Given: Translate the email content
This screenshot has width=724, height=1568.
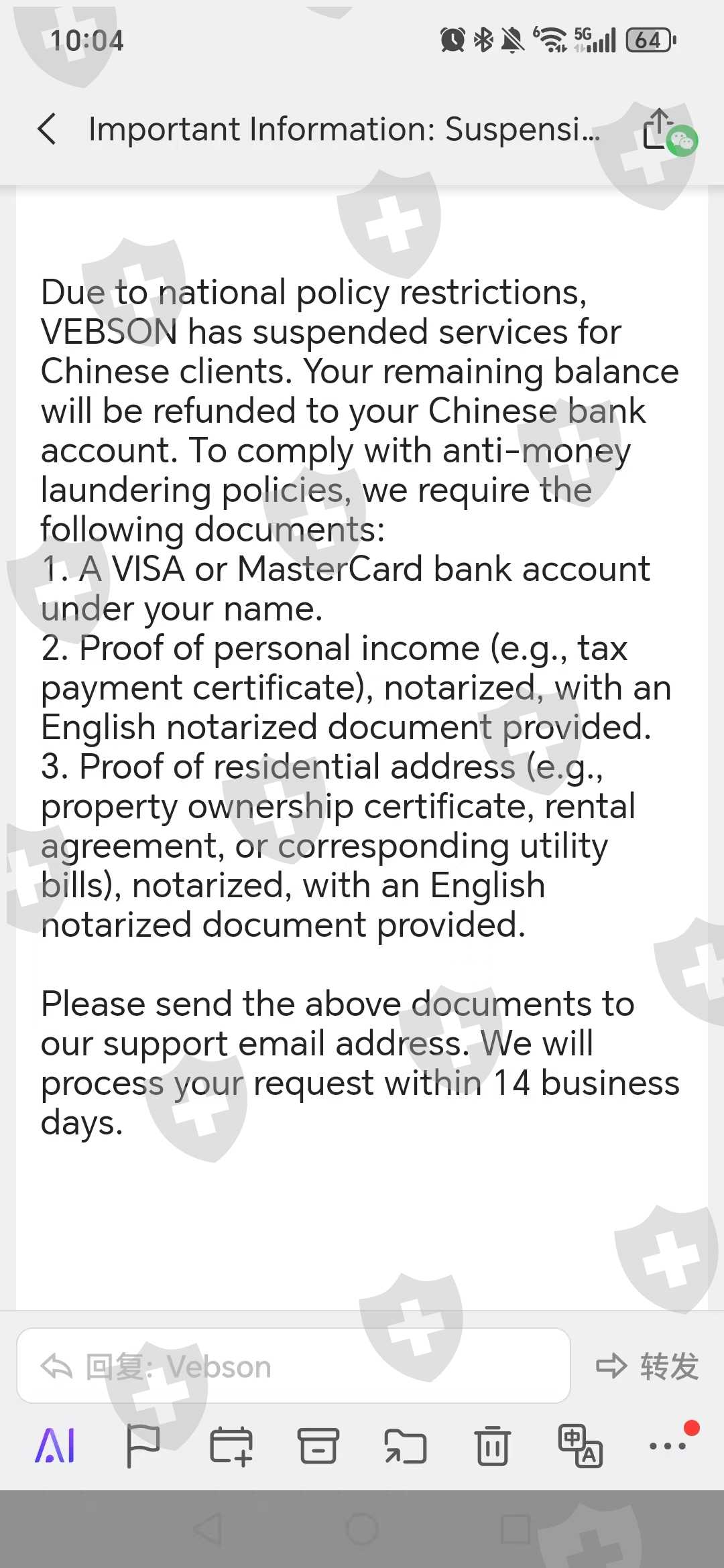Looking at the screenshot, I should [x=581, y=1445].
